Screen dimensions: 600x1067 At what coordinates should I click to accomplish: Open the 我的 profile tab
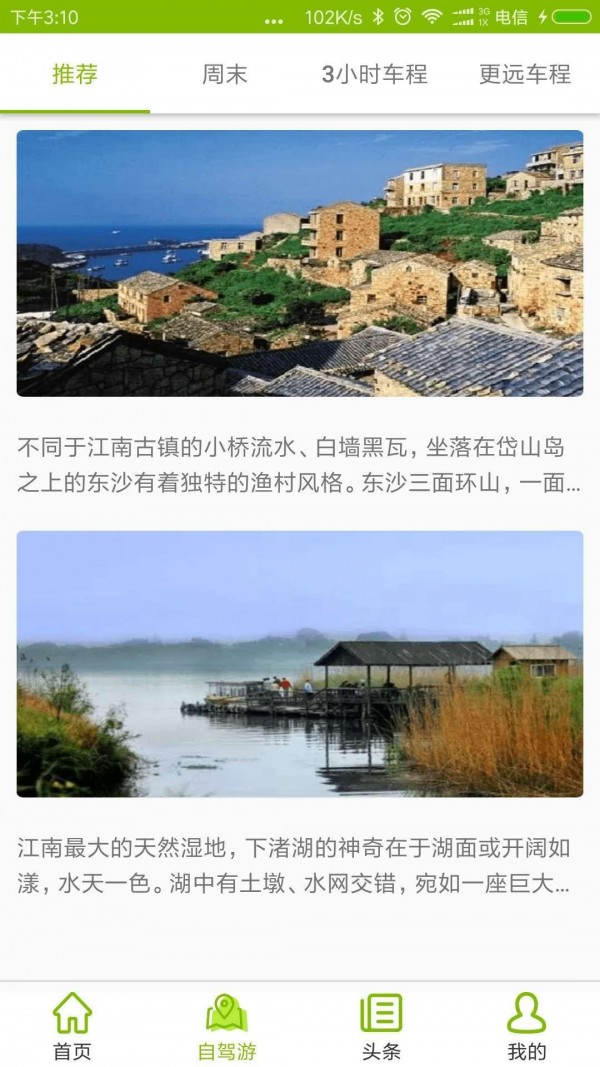pos(527,1025)
